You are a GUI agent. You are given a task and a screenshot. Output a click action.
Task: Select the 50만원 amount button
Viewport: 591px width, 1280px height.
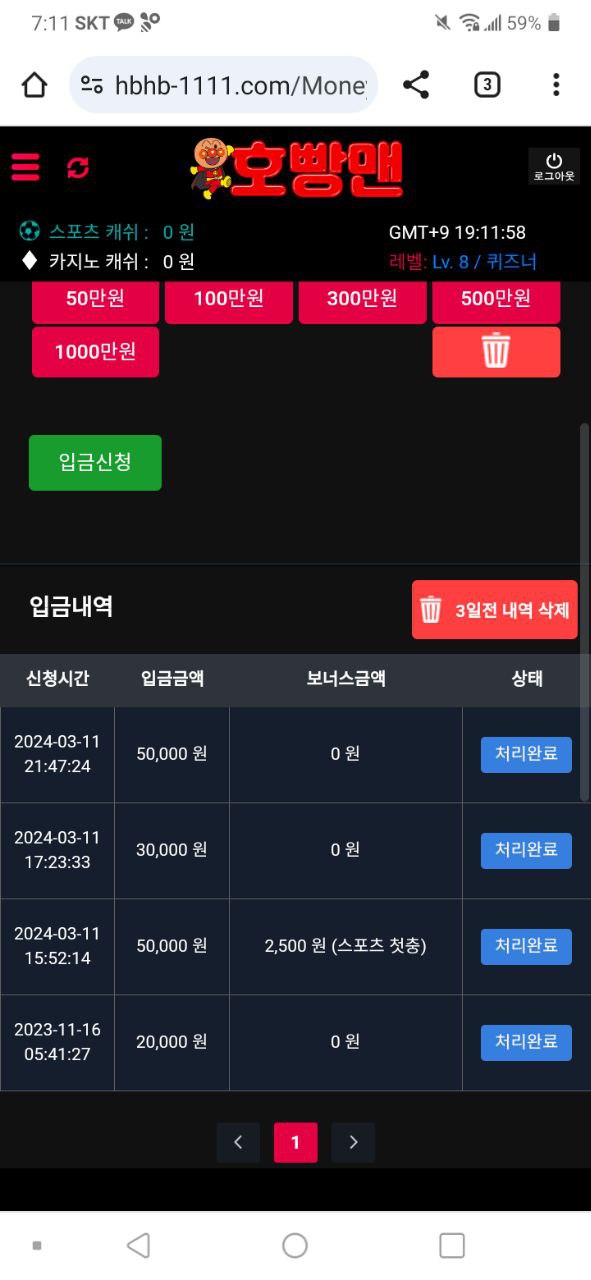click(95, 301)
